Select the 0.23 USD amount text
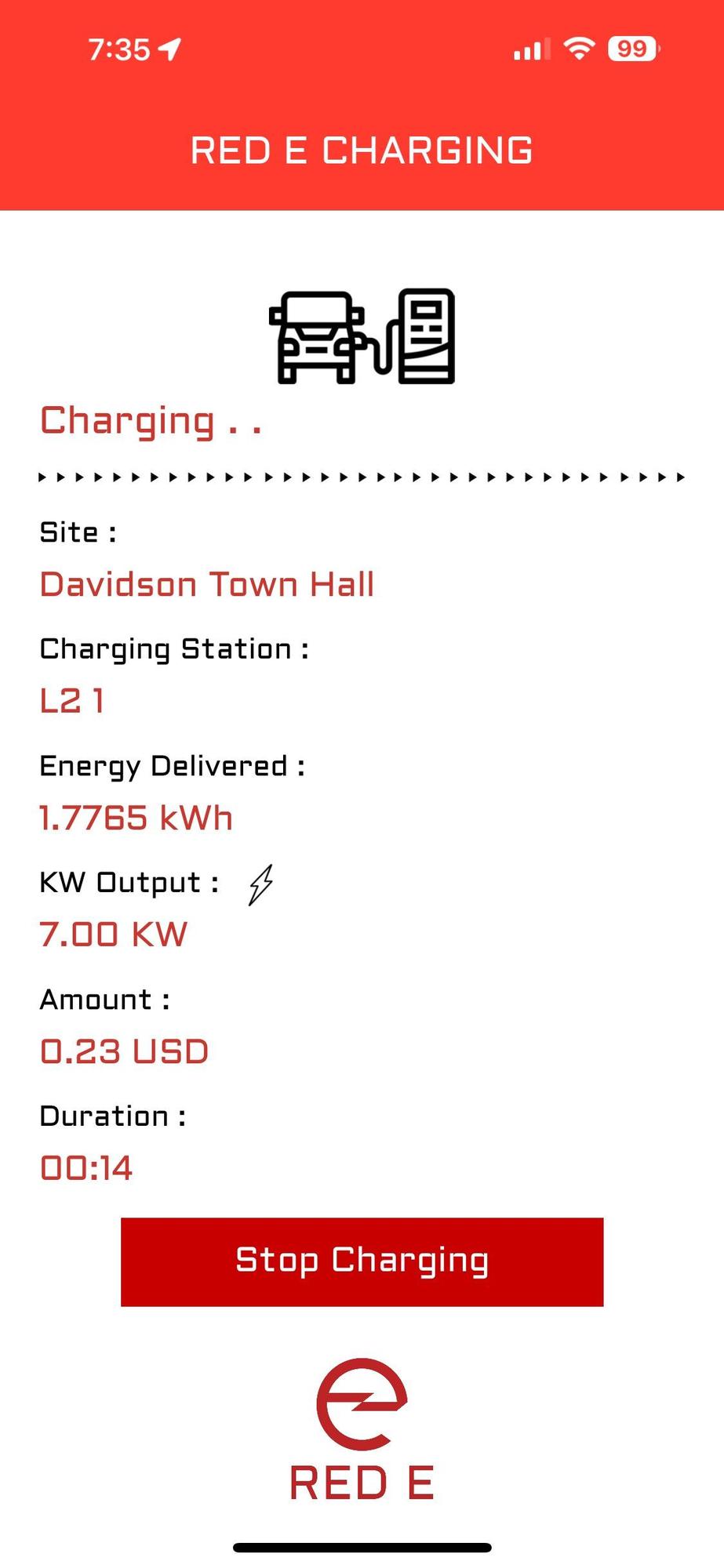The image size is (724, 1568). tap(124, 1051)
